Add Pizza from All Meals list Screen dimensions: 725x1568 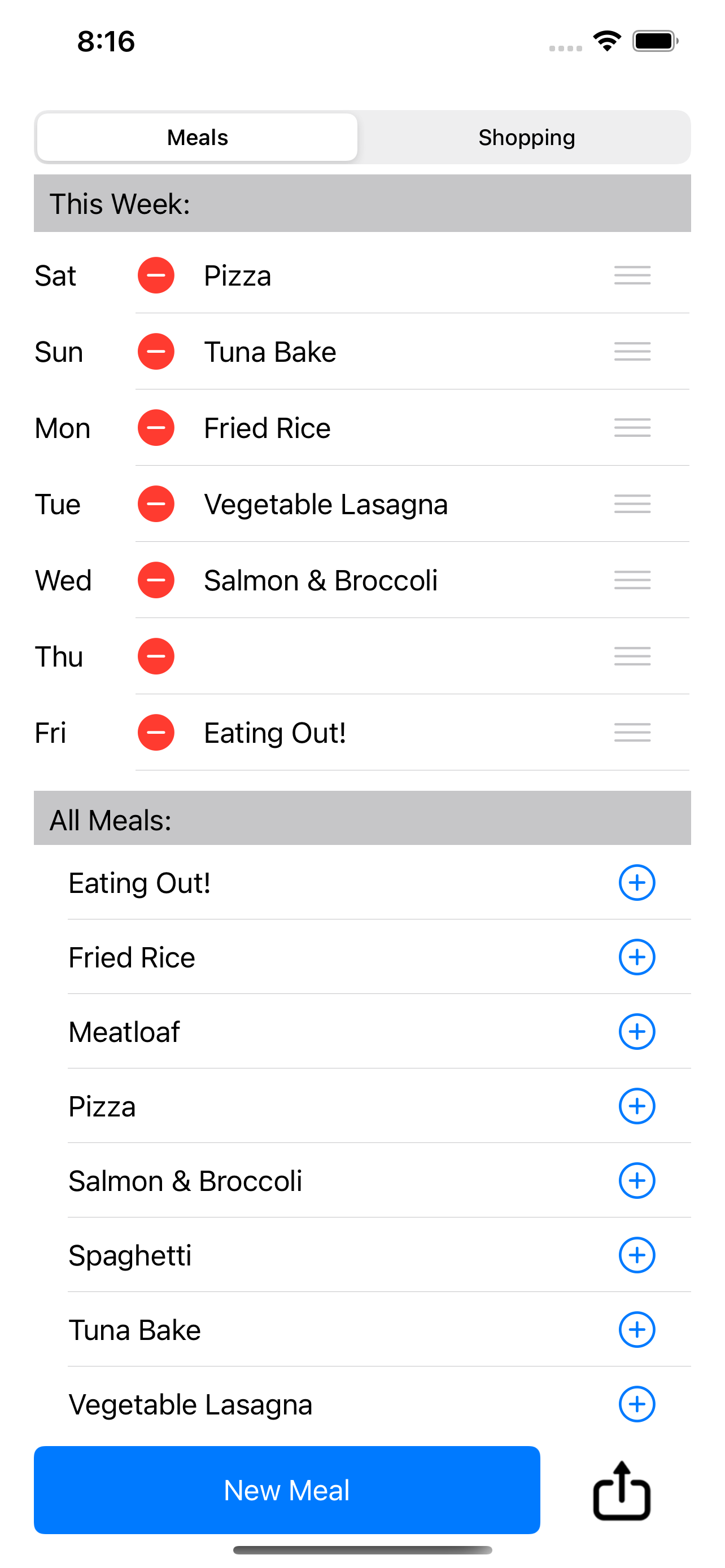point(637,1106)
